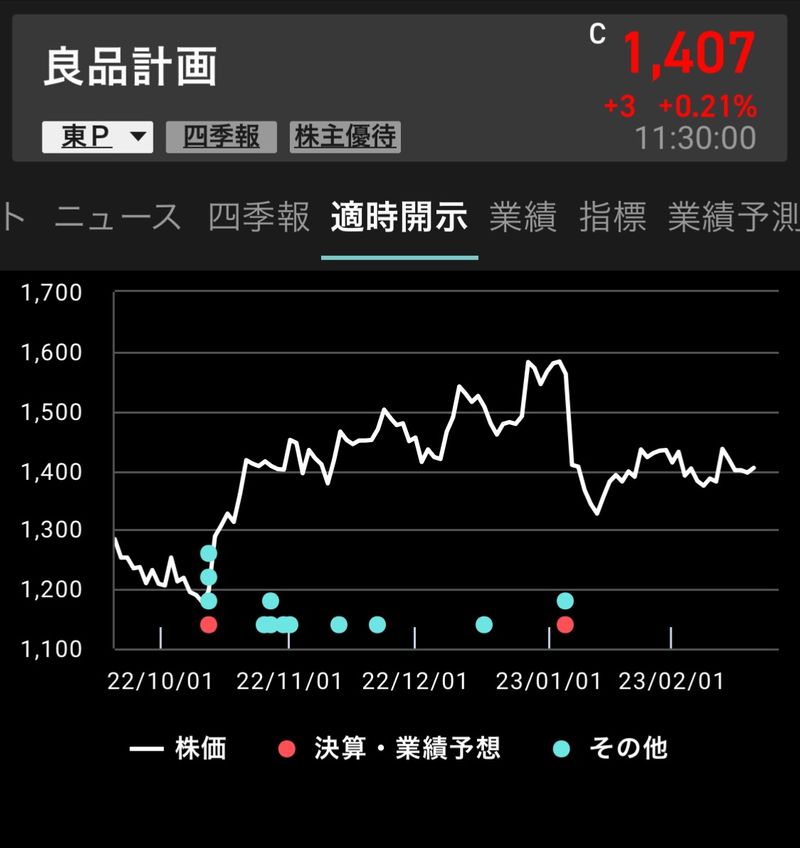Tap the red earnings marker in October 2022
Screen dimensions: 800x848
point(208,625)
